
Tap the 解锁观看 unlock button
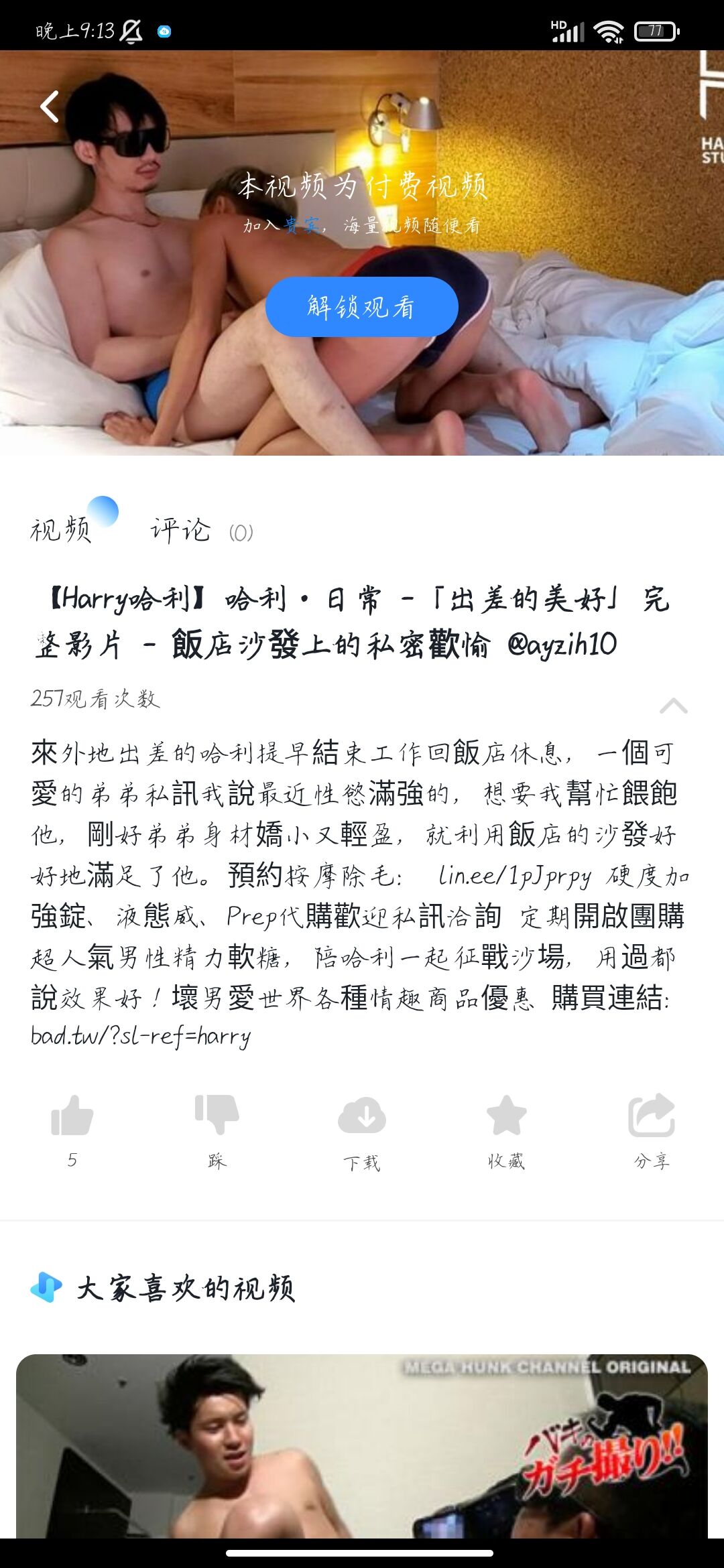(362, 307)
